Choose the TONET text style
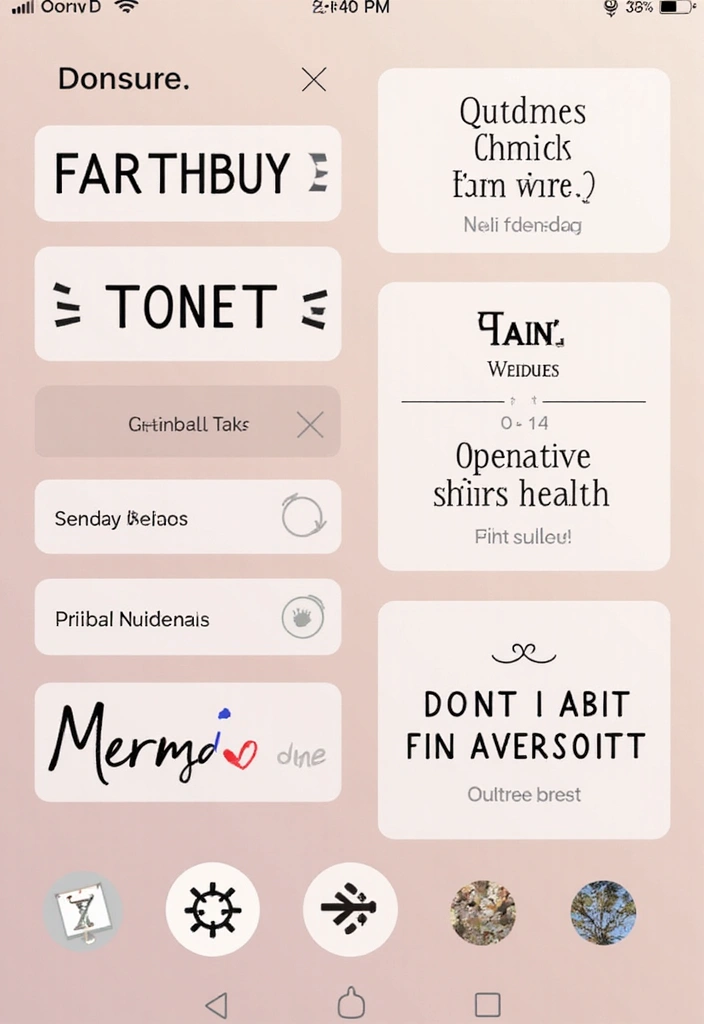Screen dimensions: 704x1024 click(x=187, y=305)
